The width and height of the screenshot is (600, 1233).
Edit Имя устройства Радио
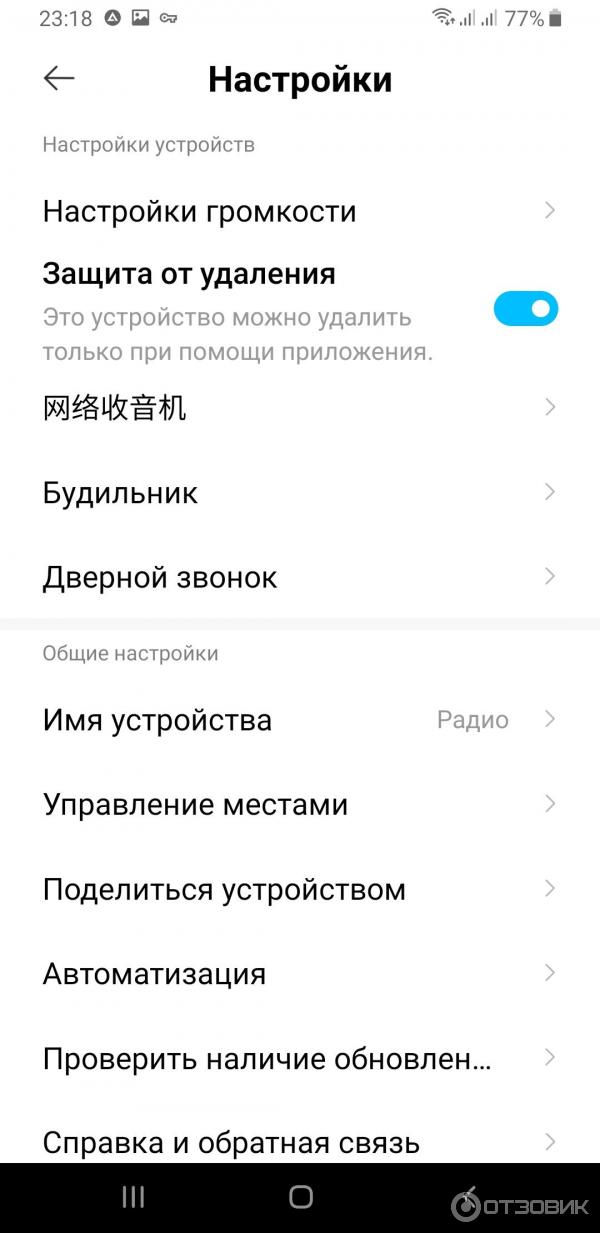pyautogui.click(x=299, y=720)
